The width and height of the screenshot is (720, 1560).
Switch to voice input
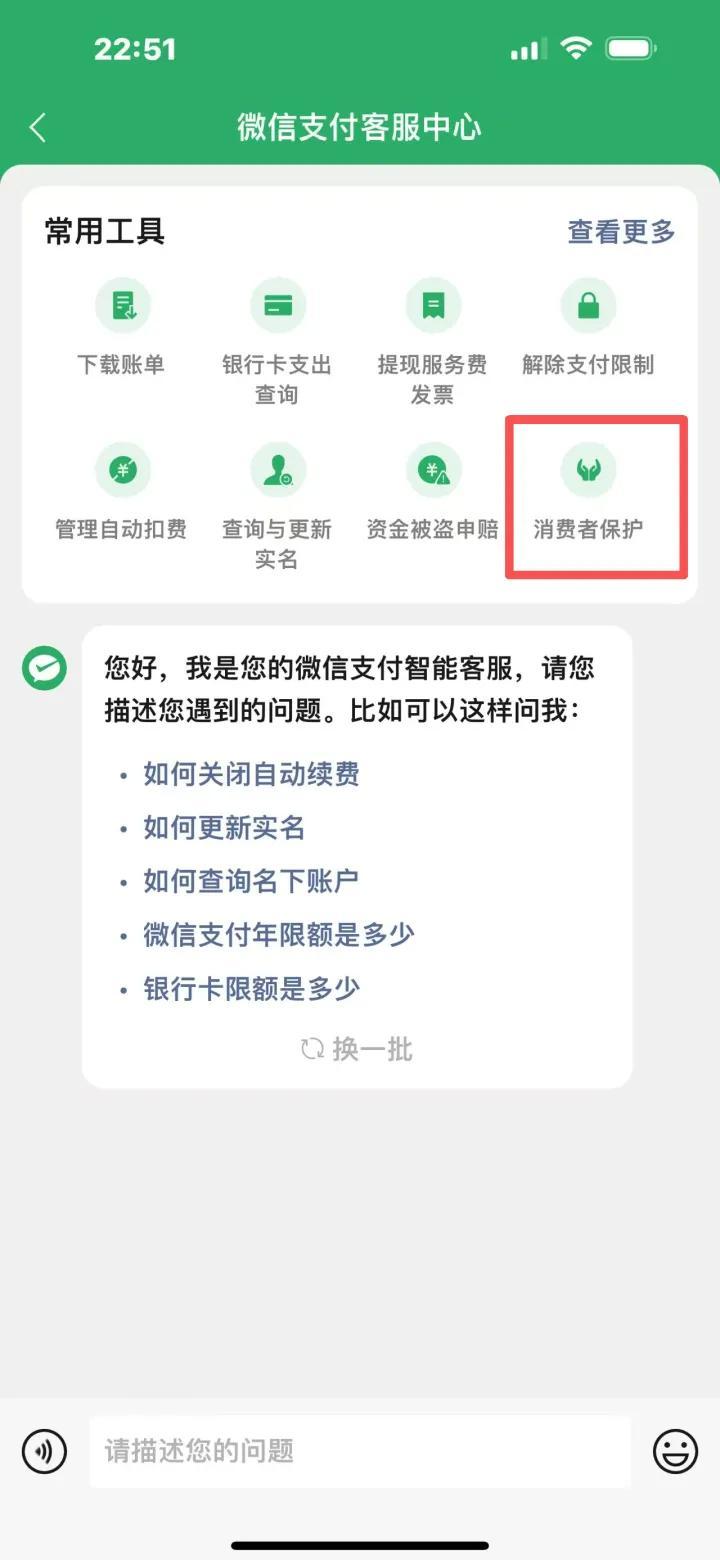click(x=44, y=1451)
